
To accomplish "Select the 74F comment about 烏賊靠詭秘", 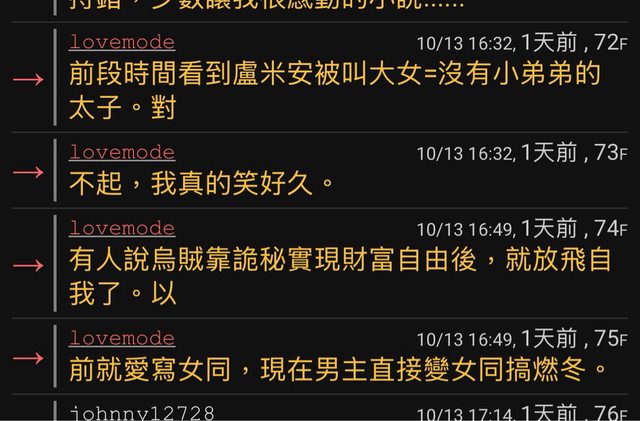I will click(x=340, y=277).
